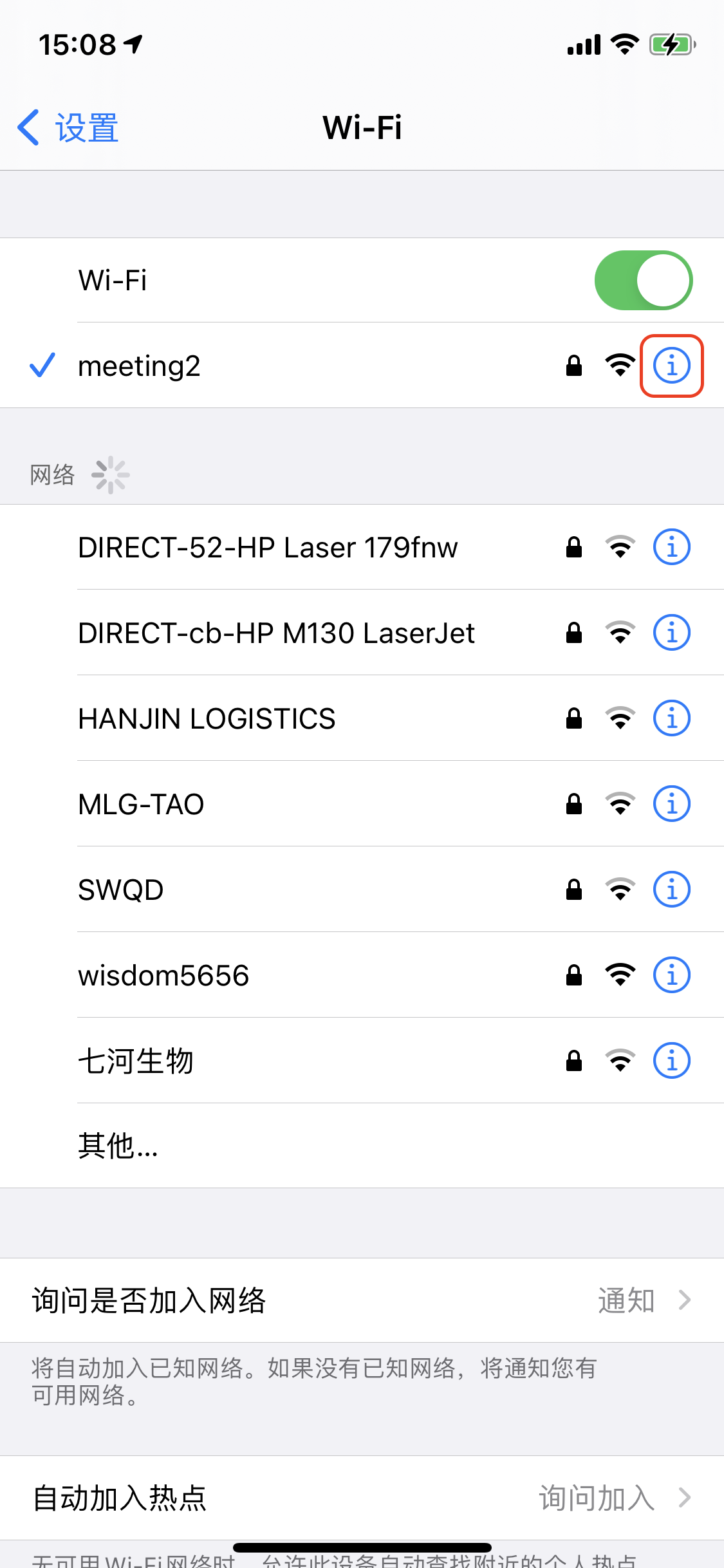724x1568 pixels.
Task: Go back to 设置 (Settings)
Action: [68, 127]
